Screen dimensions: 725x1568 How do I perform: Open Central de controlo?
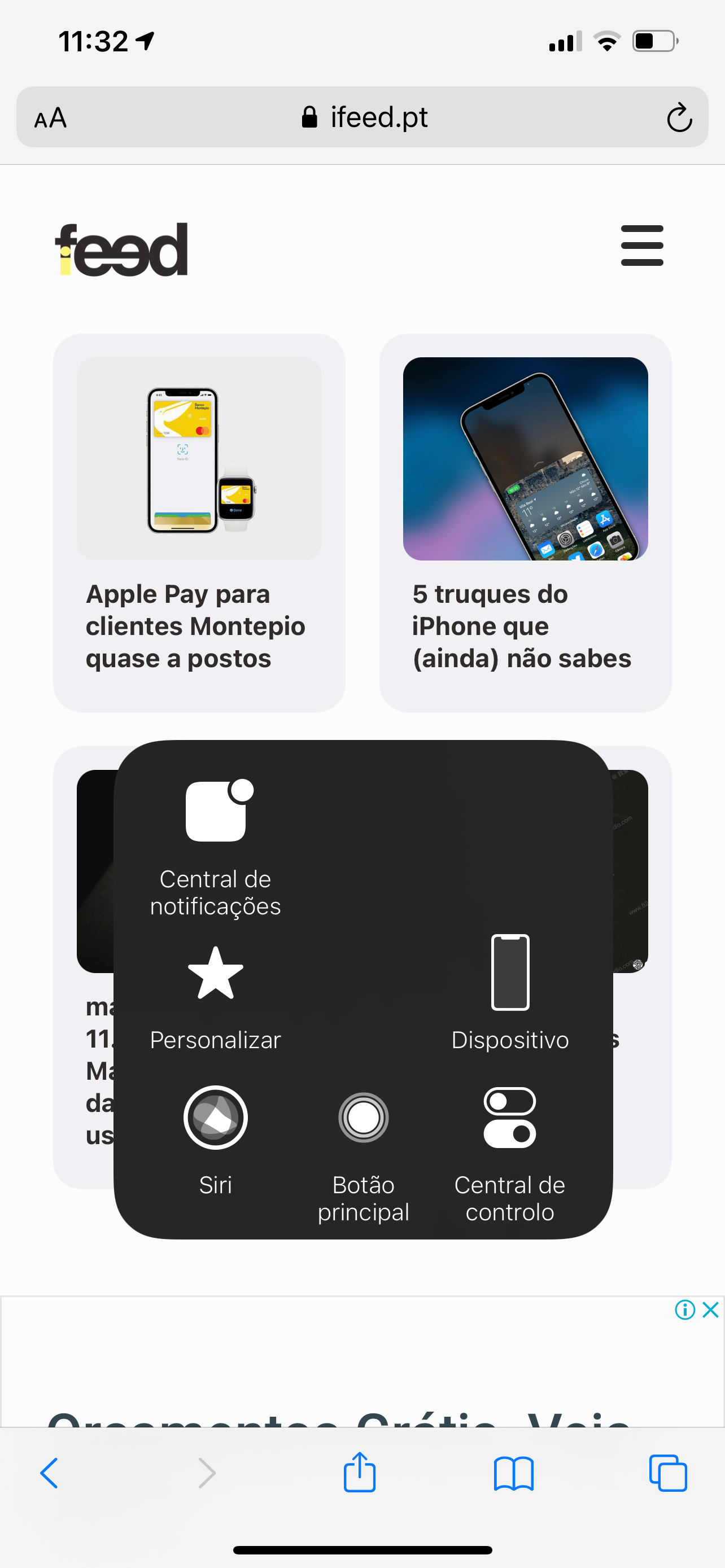(510, 1155)
